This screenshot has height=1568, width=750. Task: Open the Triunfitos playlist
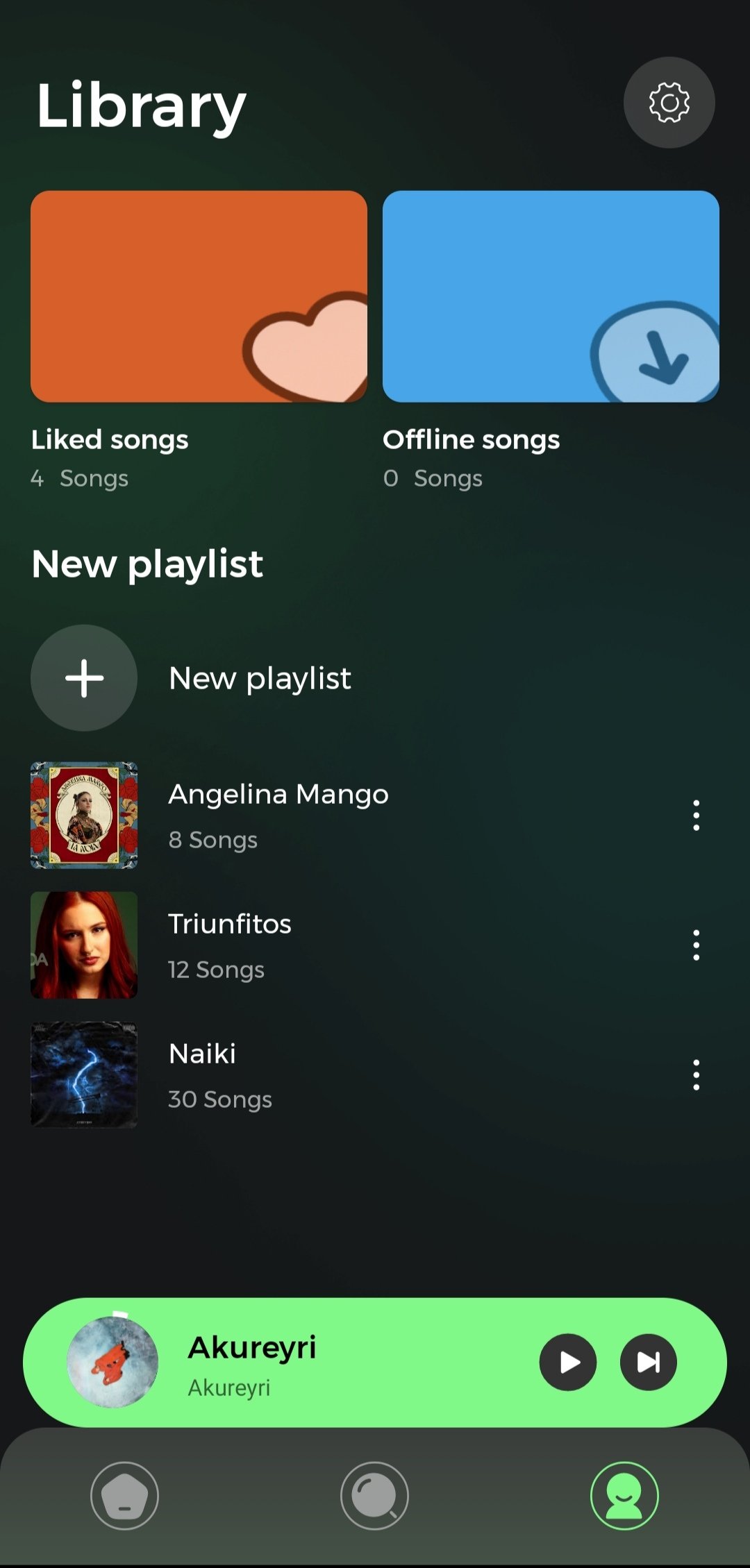pos(229,945)
